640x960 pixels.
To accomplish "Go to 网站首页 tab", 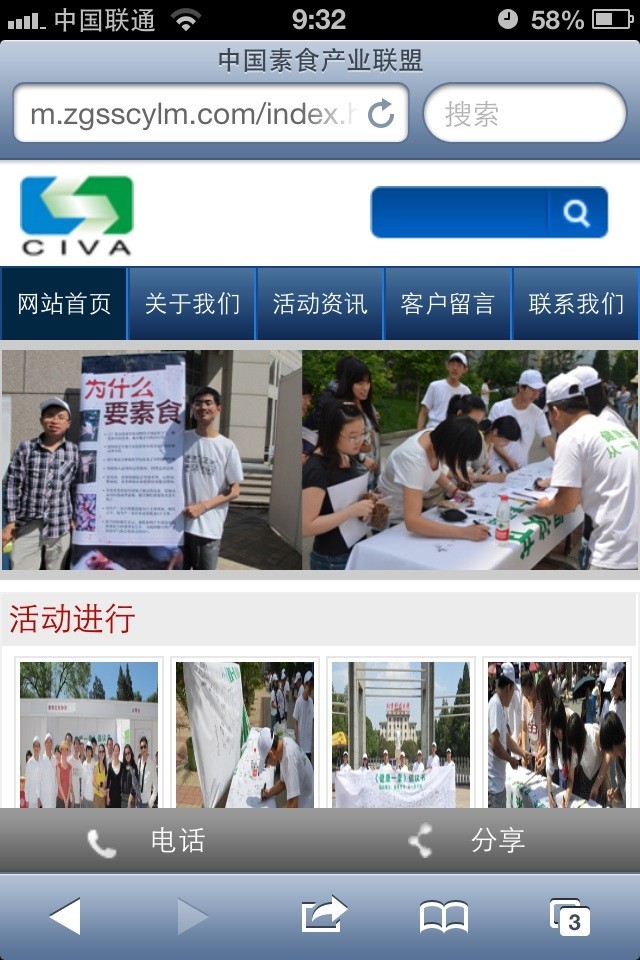I will (64, 304).
